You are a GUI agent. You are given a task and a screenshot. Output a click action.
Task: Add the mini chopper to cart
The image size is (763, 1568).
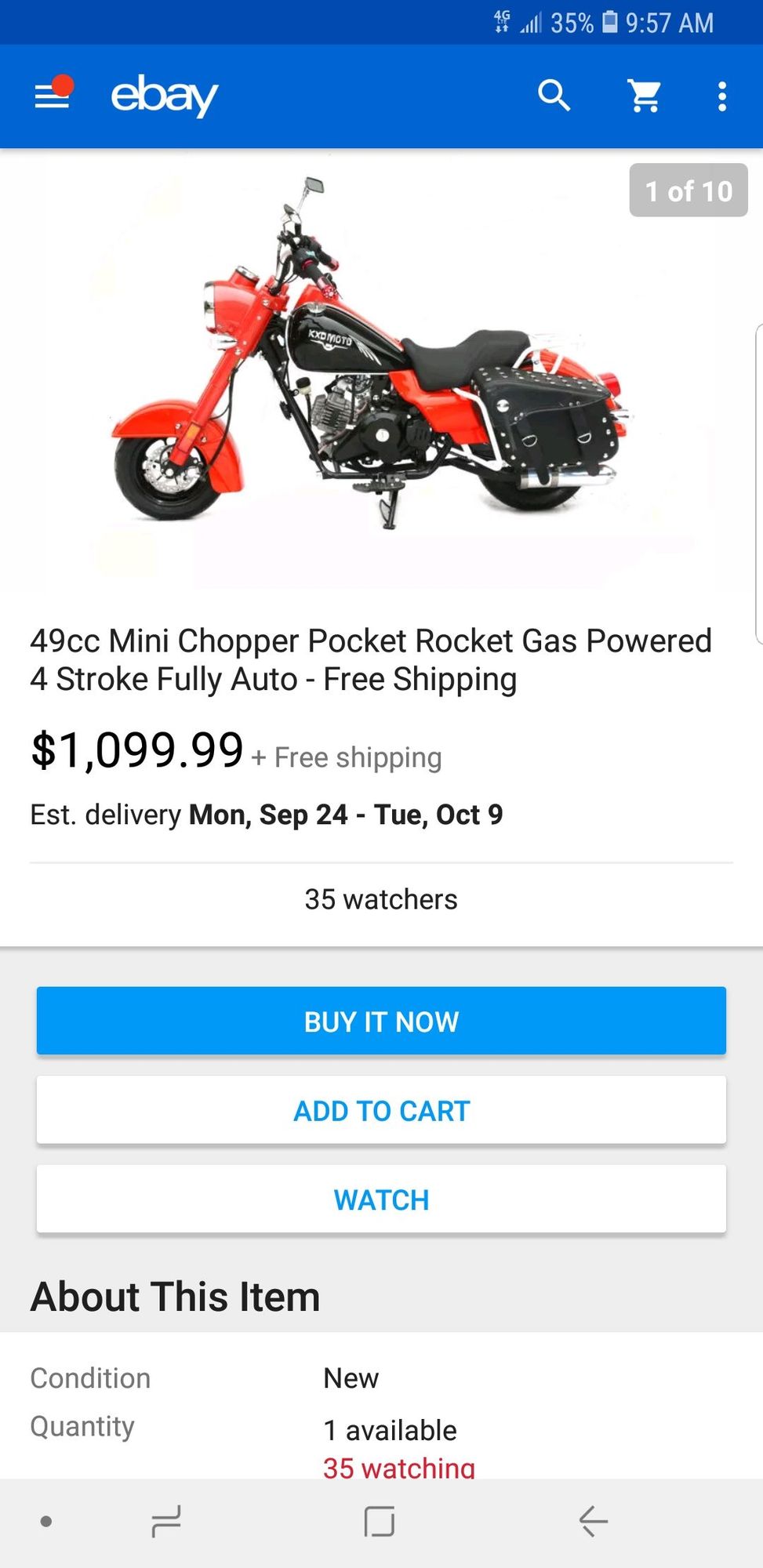tap(381, 1110)
